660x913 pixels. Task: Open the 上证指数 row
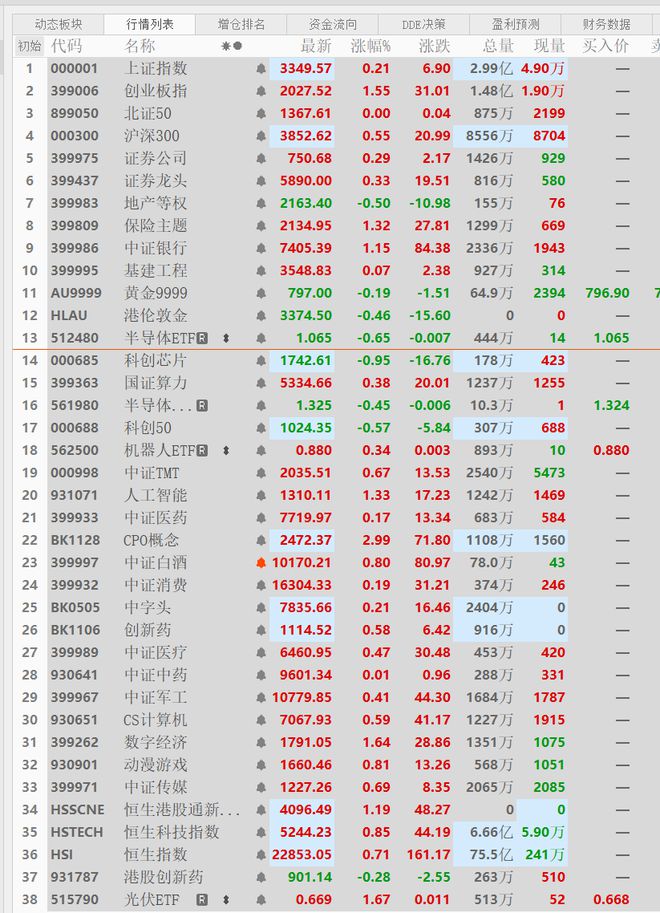click(x=155, y=69)
